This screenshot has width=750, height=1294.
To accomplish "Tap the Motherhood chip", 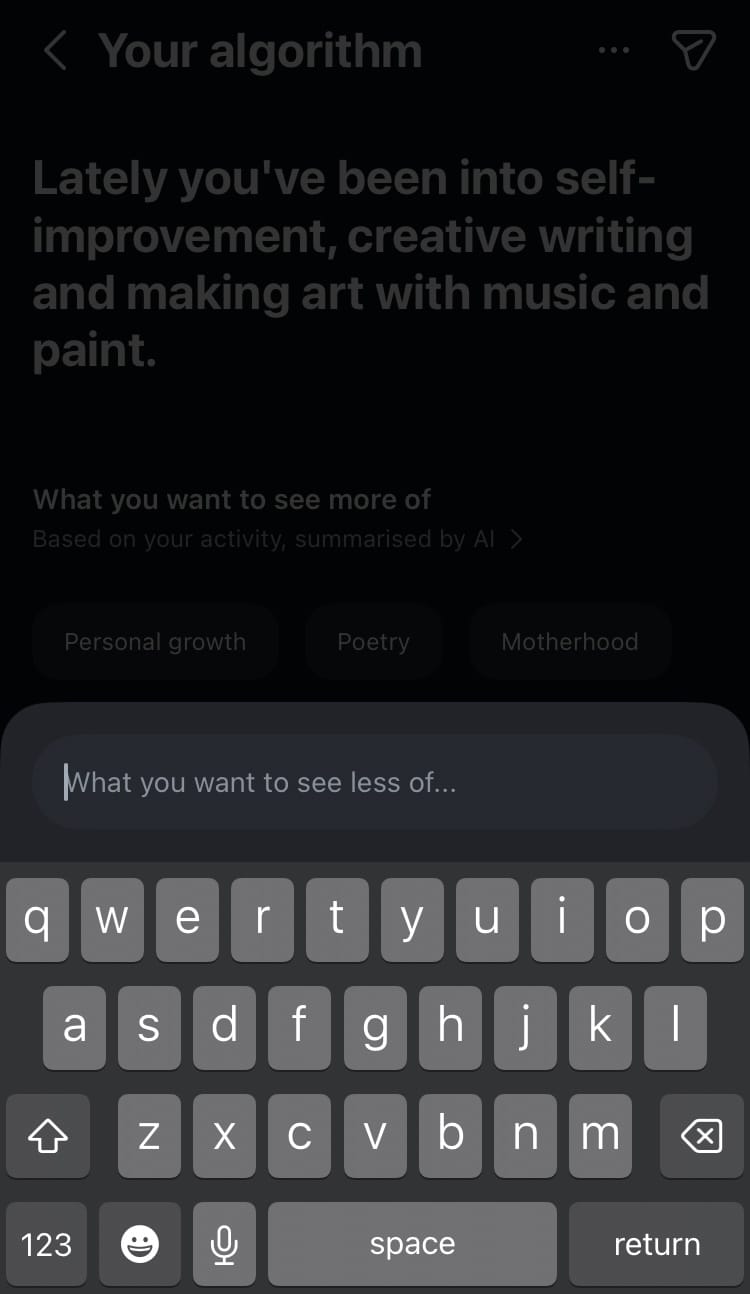I will 569,642.
